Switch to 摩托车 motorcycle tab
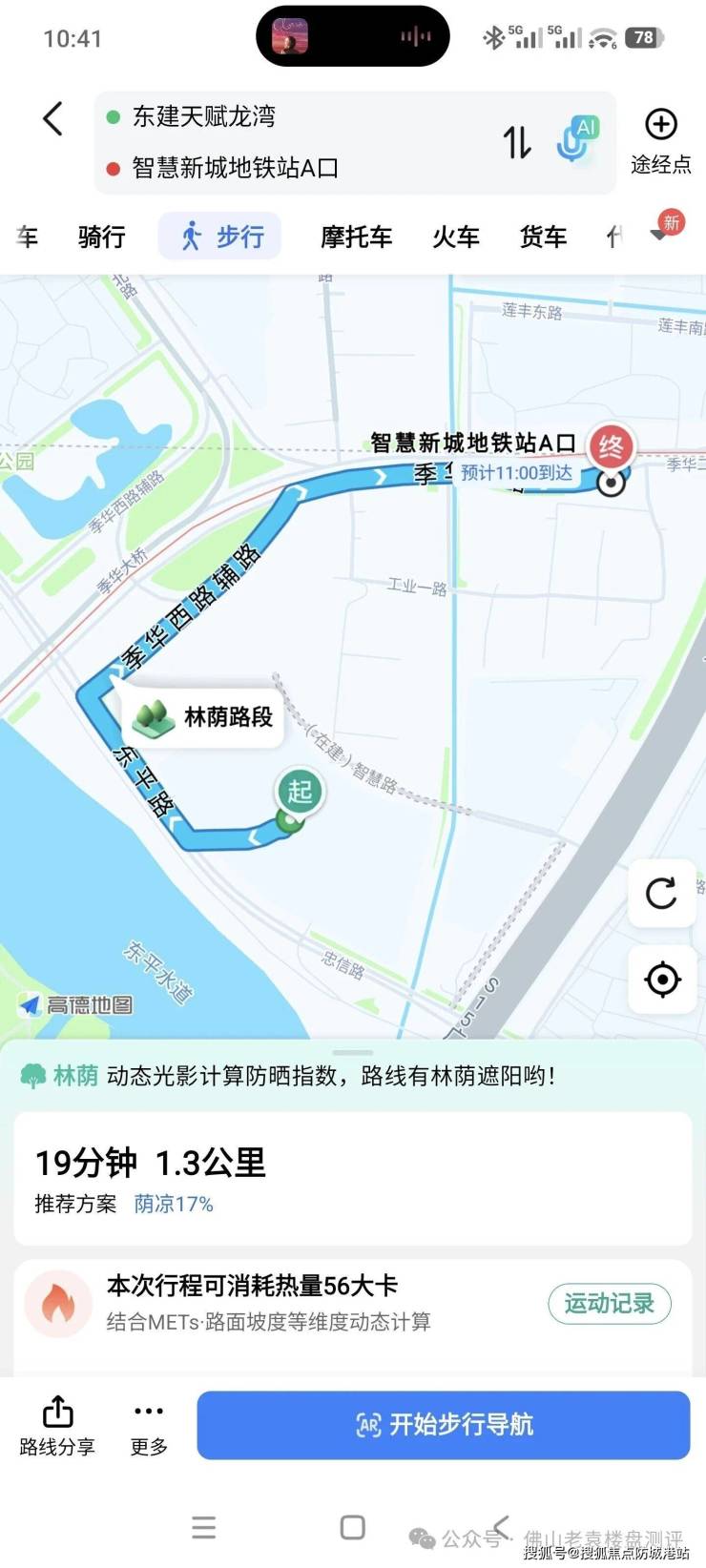The width and height of the screenshot is (706, 1568). click(356, 237)
